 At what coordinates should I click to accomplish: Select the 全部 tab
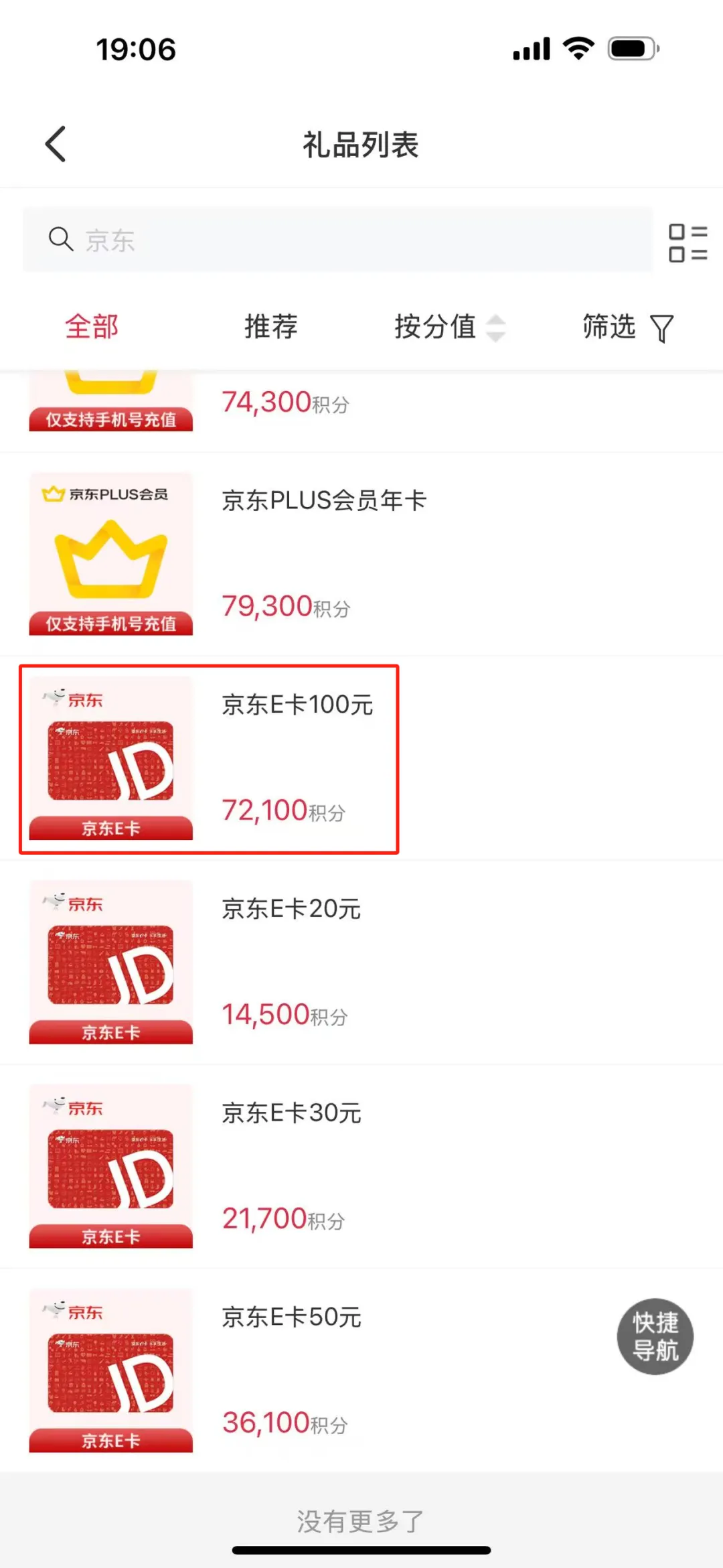92,327
